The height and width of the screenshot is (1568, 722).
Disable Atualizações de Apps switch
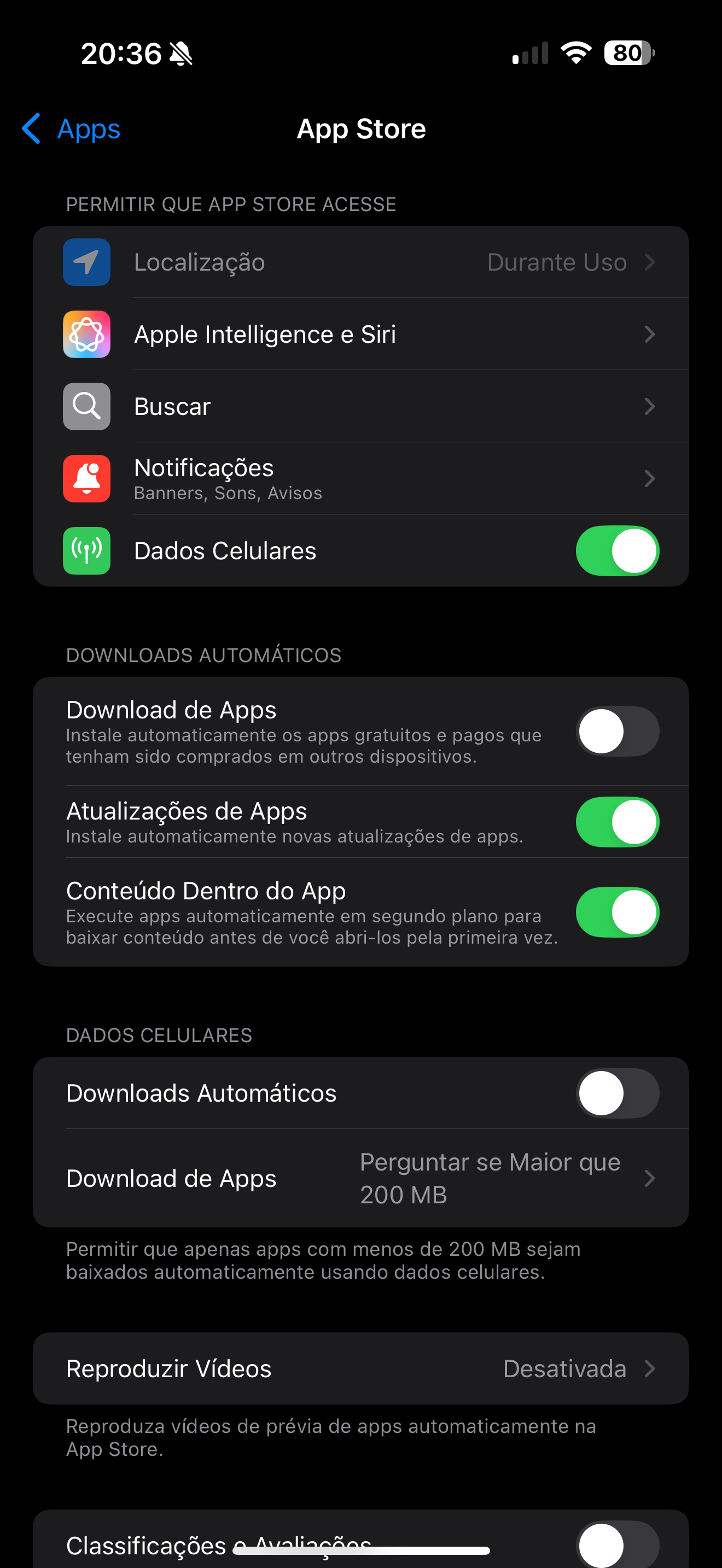(616, 822)
